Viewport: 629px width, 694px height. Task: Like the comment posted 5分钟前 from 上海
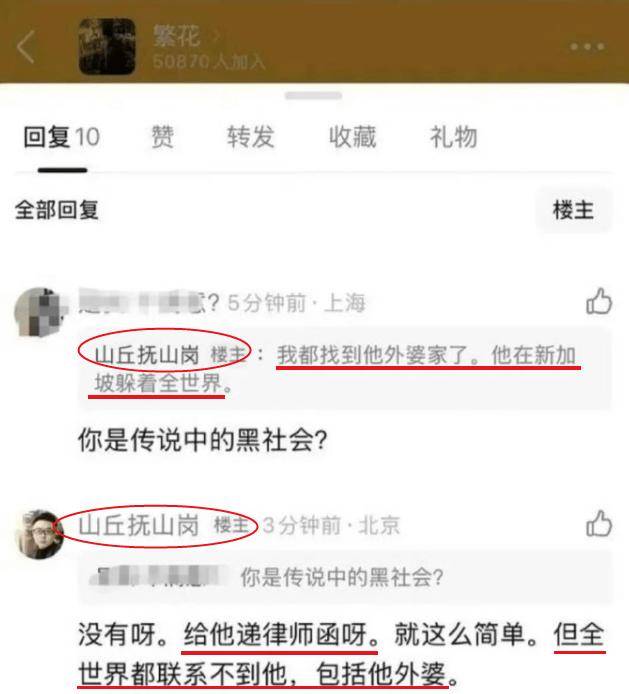(x=598, y=301)
